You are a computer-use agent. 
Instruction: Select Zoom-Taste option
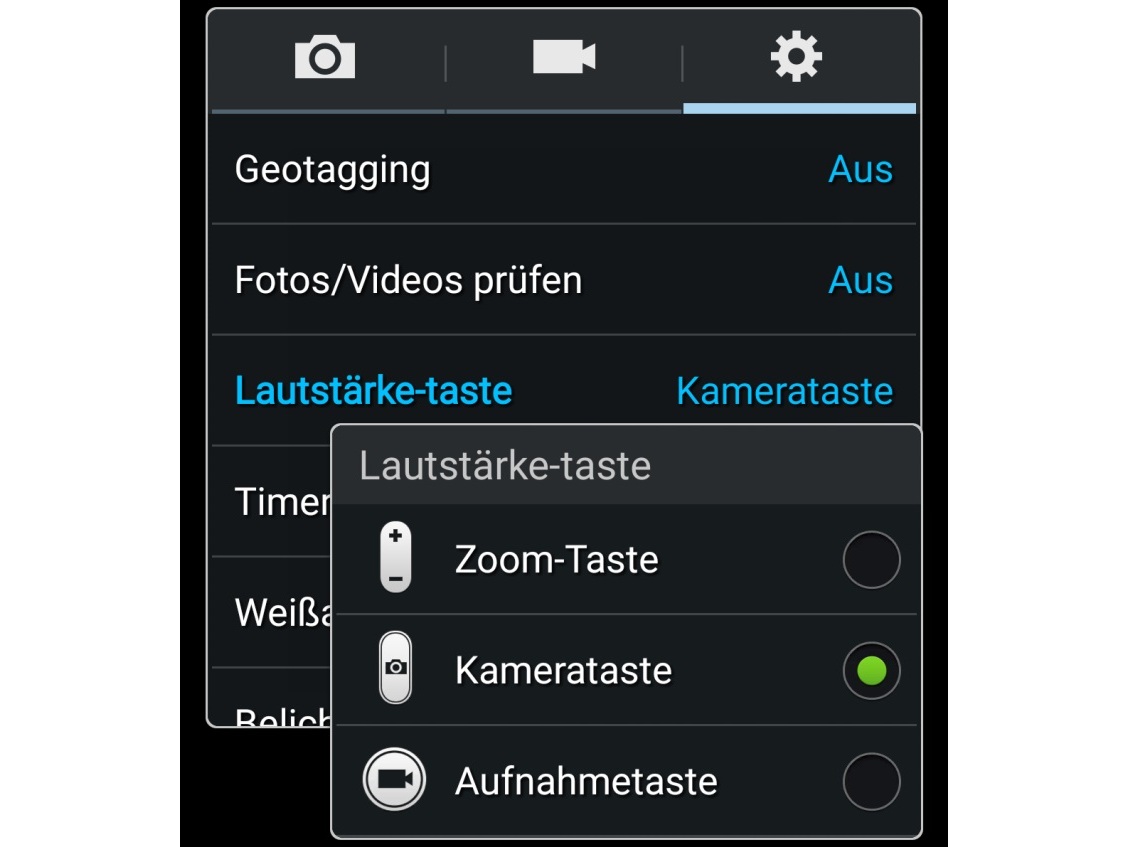coord(625,560)
